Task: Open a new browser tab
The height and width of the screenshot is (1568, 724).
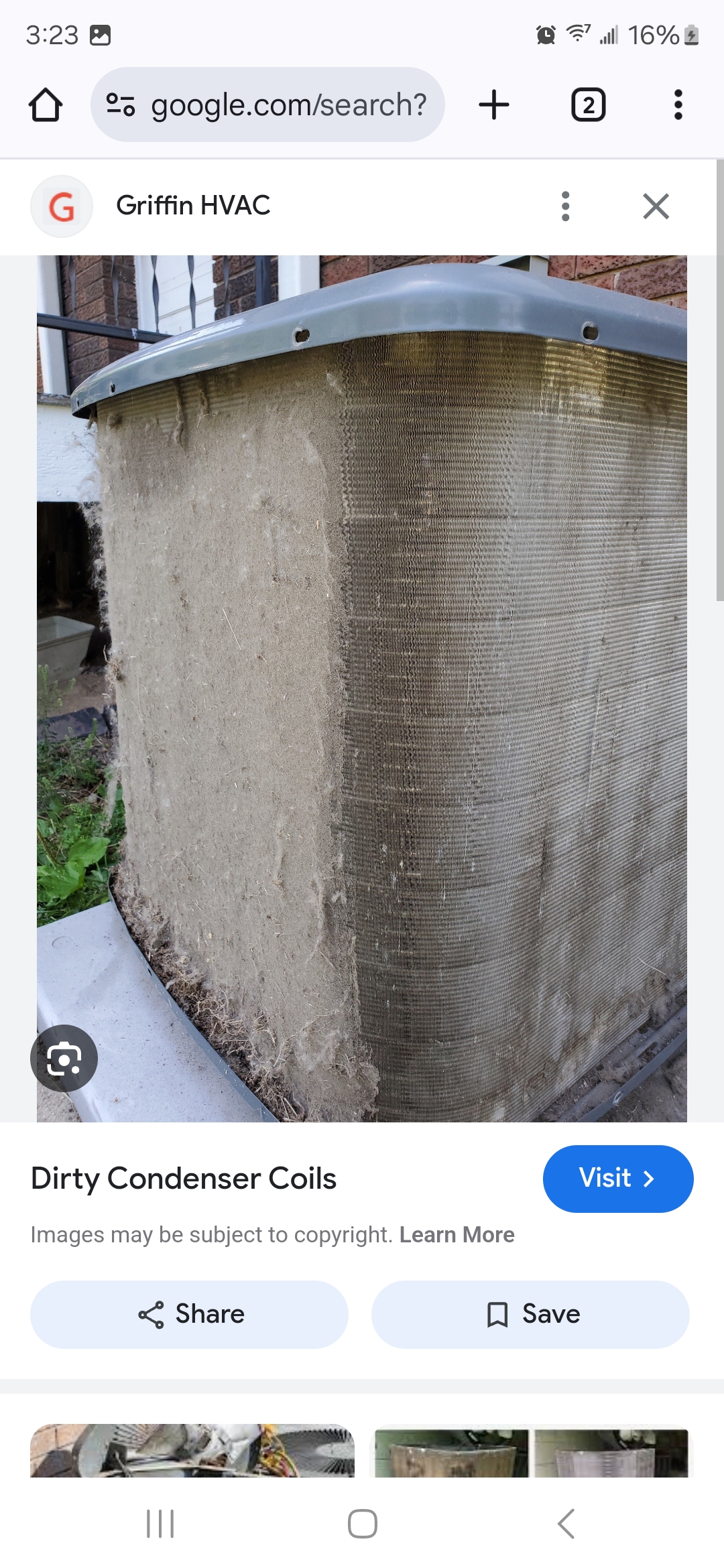Action: [x=494, y=105]
